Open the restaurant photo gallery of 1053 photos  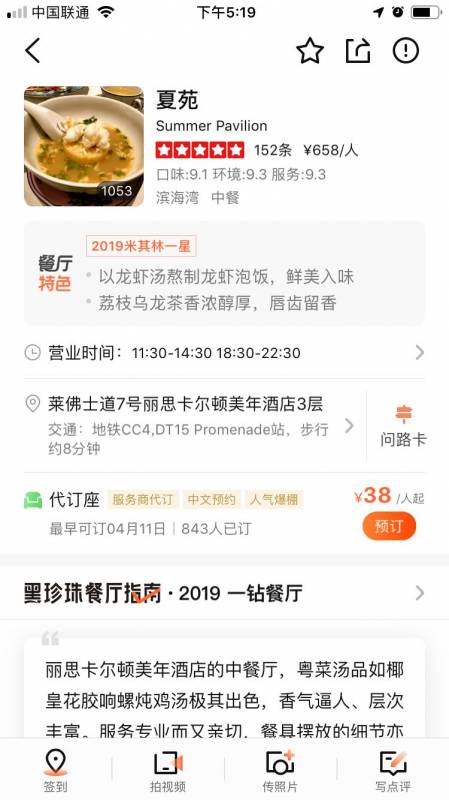[x=84, y=146]
